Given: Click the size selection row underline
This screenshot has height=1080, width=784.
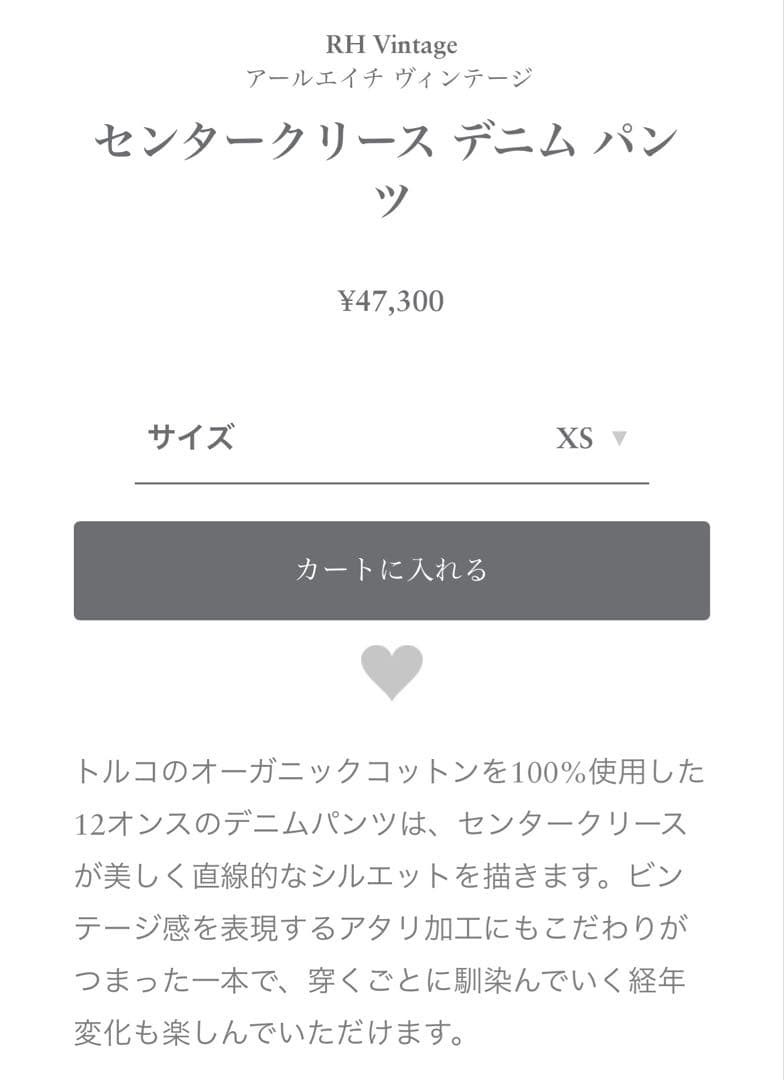Looking at the screenshot, I should (x=391, y=484).
